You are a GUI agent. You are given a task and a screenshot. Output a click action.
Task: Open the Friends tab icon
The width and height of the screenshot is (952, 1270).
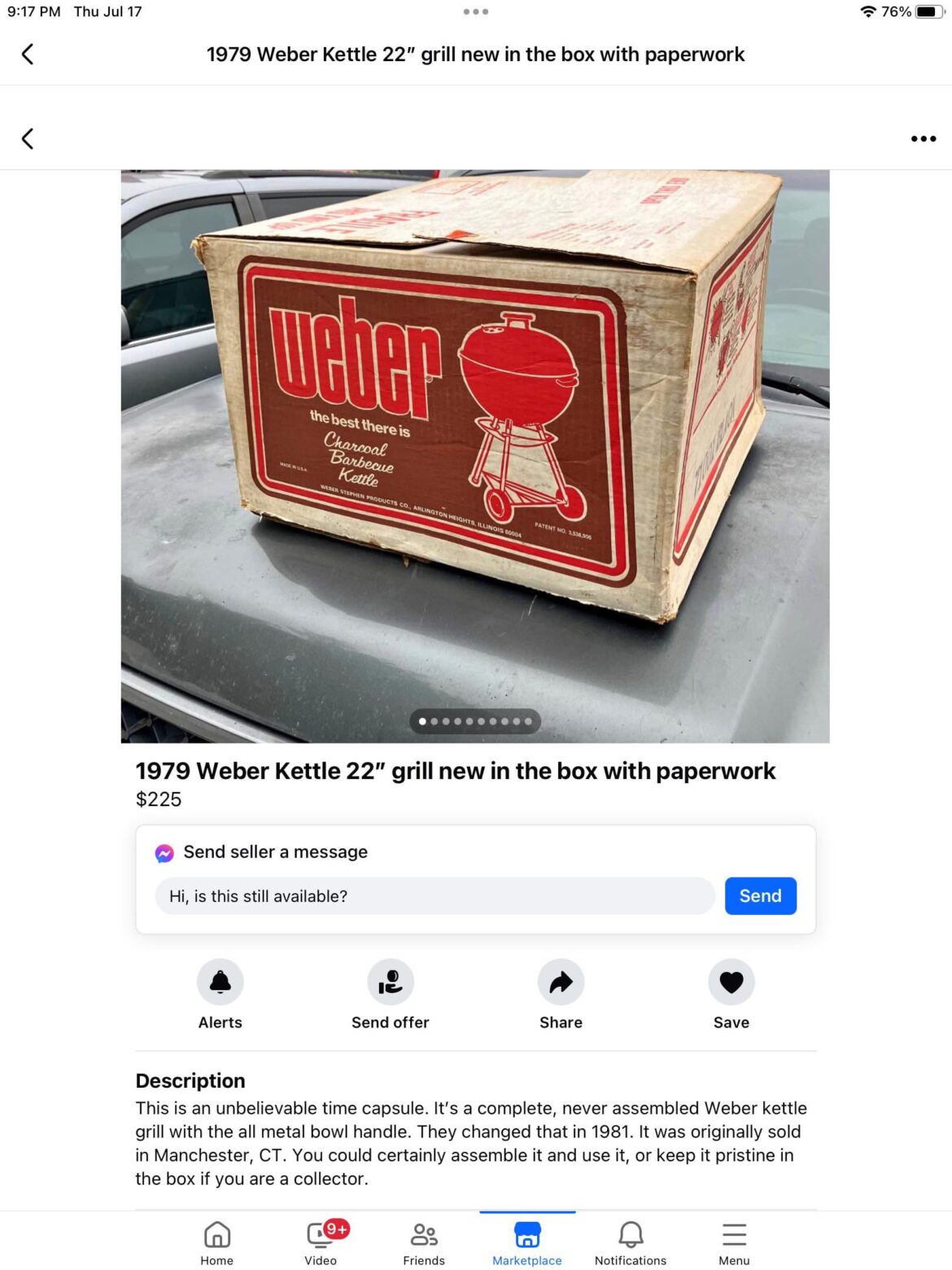coord(423,1233)
